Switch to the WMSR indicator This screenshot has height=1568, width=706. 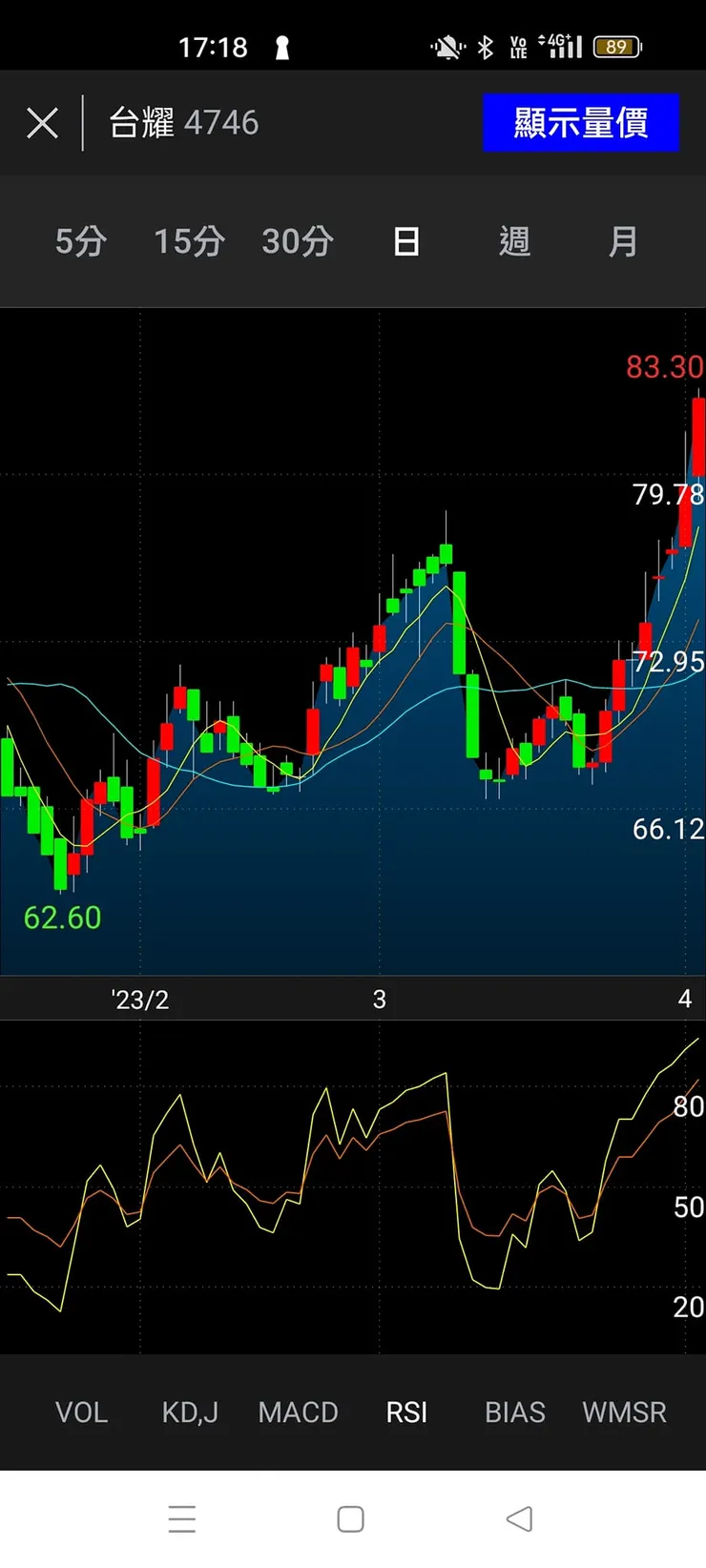(624, 1412)
